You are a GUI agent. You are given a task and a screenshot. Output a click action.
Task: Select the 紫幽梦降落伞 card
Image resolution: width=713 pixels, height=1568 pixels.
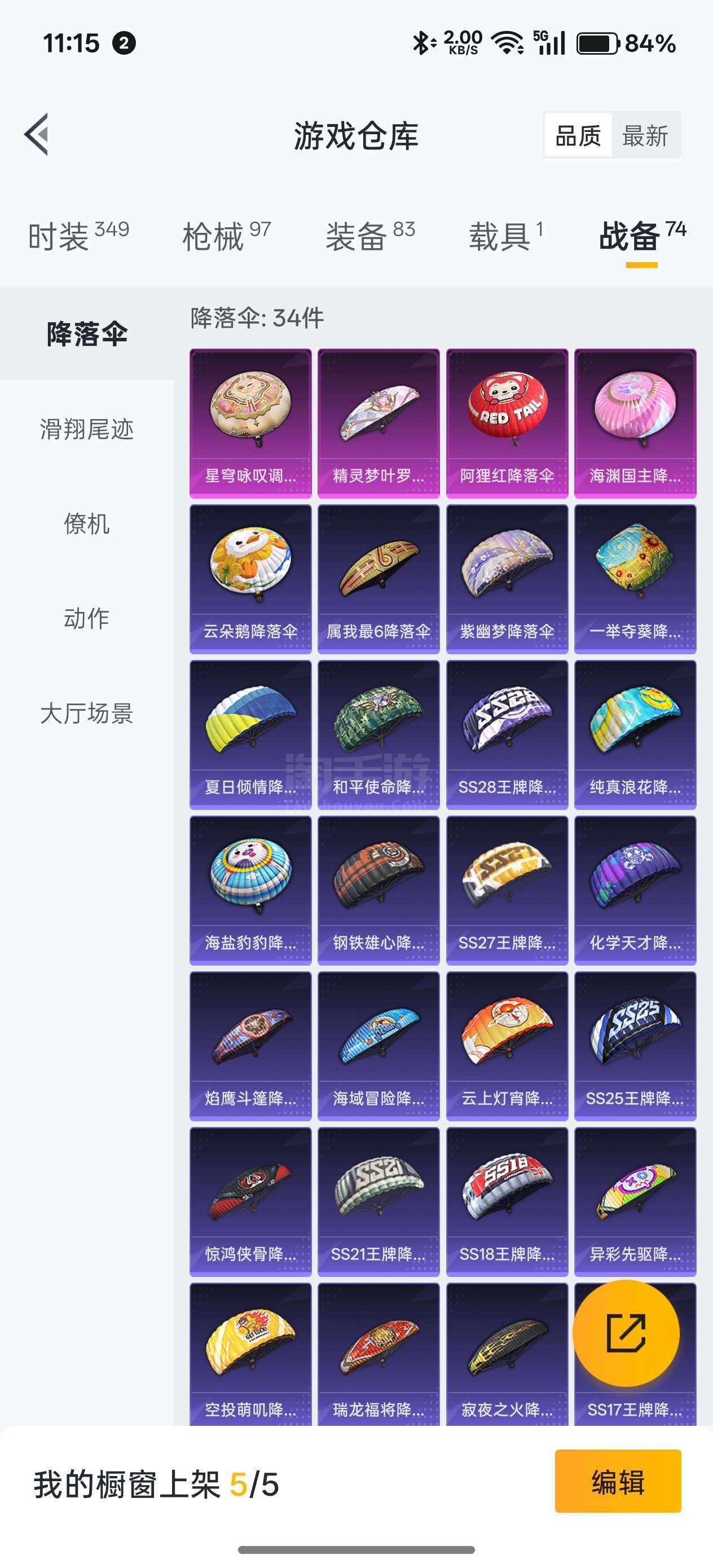click(507, 579)
